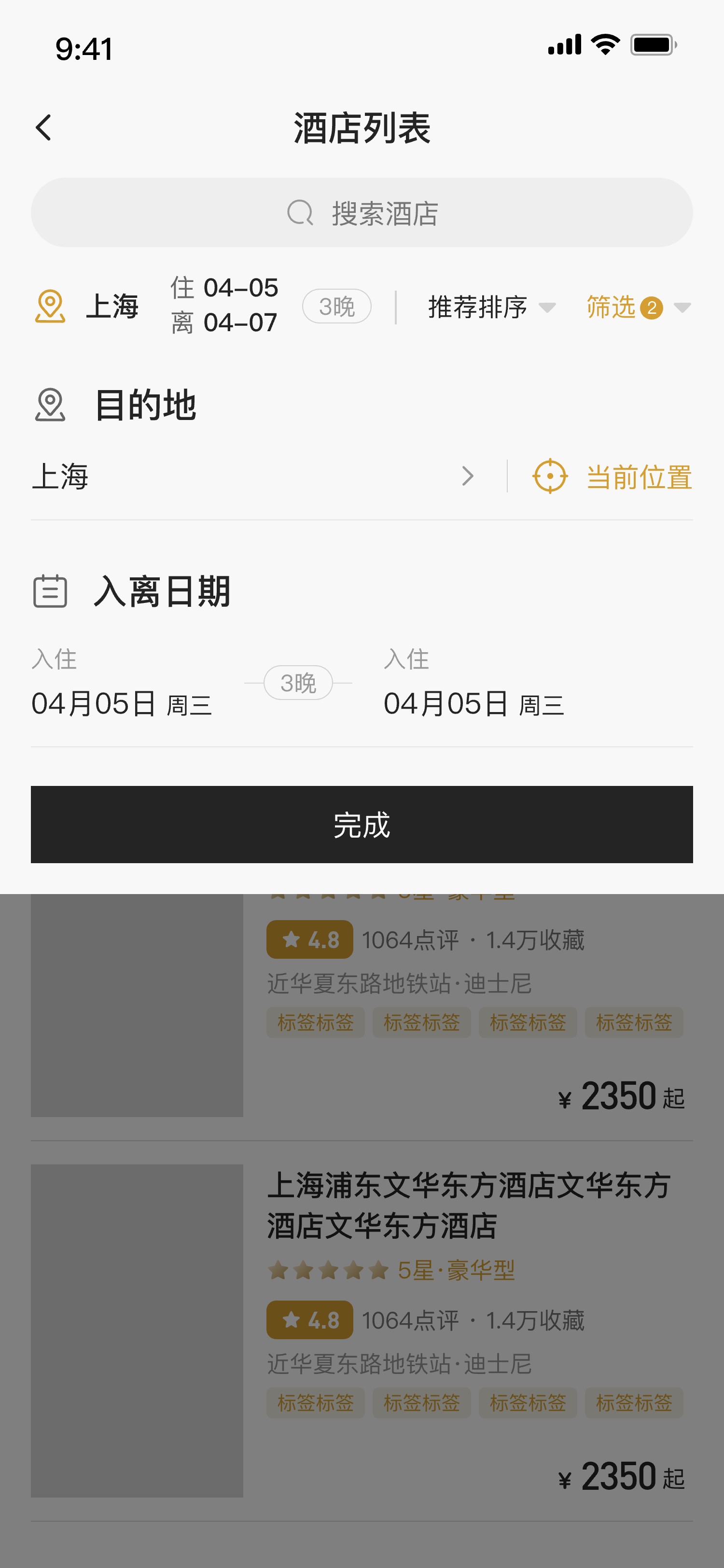Confirm the selection with 完成
Image resolution: width=724 pixels, height=1568 pixels.
point(362,824)
